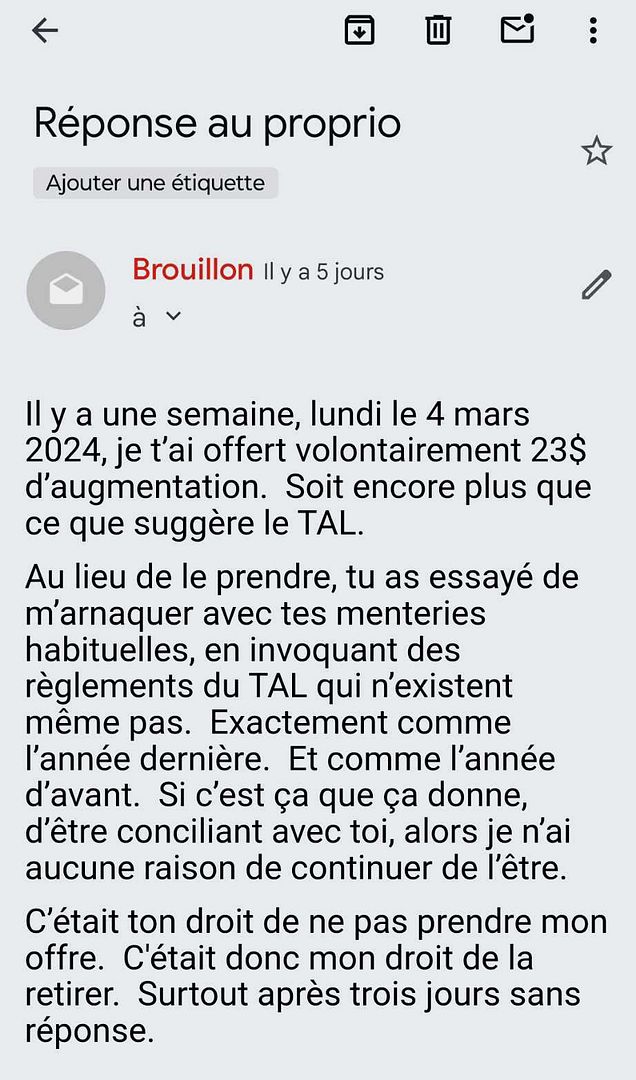
Task: Mark this email as unread
Action: coord(517,30)
